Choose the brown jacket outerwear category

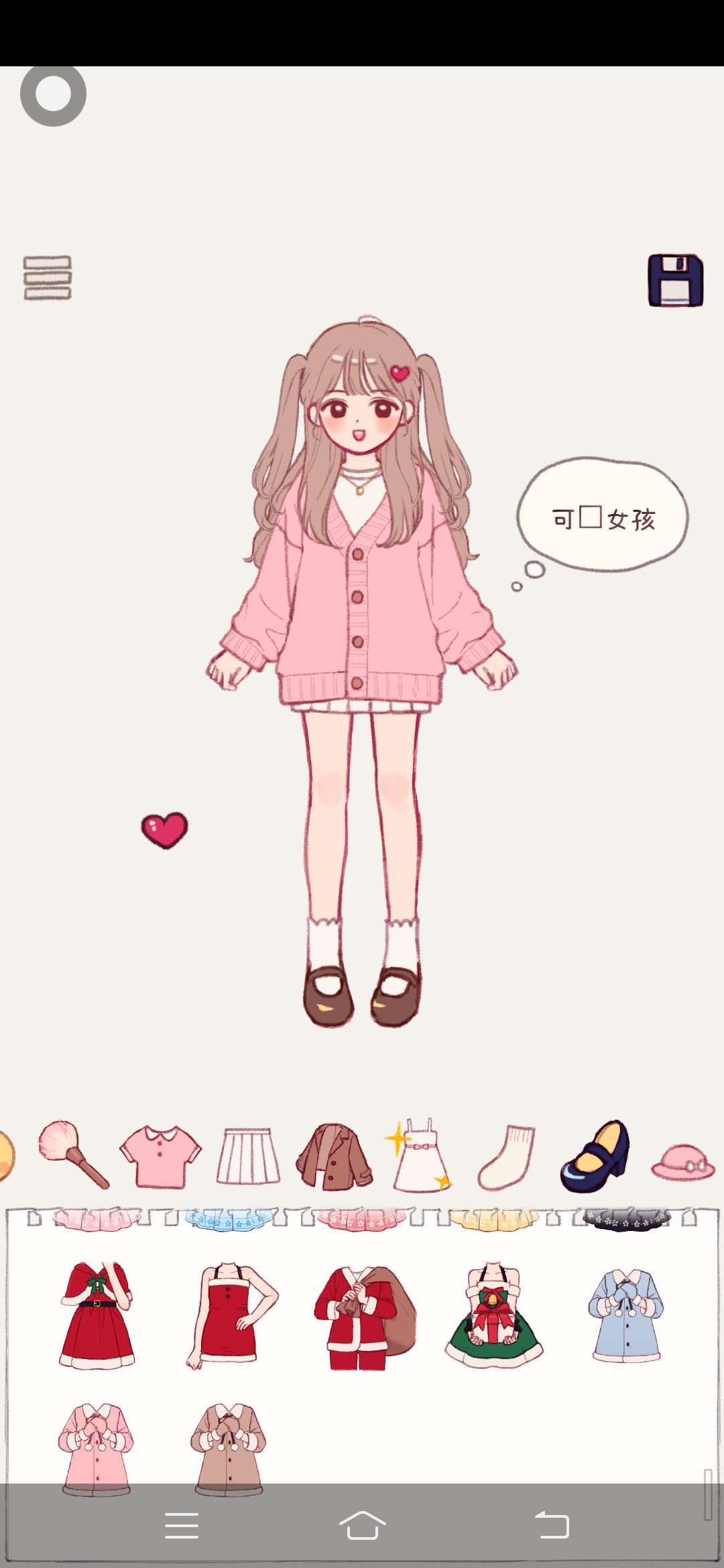coord(334,1157)
